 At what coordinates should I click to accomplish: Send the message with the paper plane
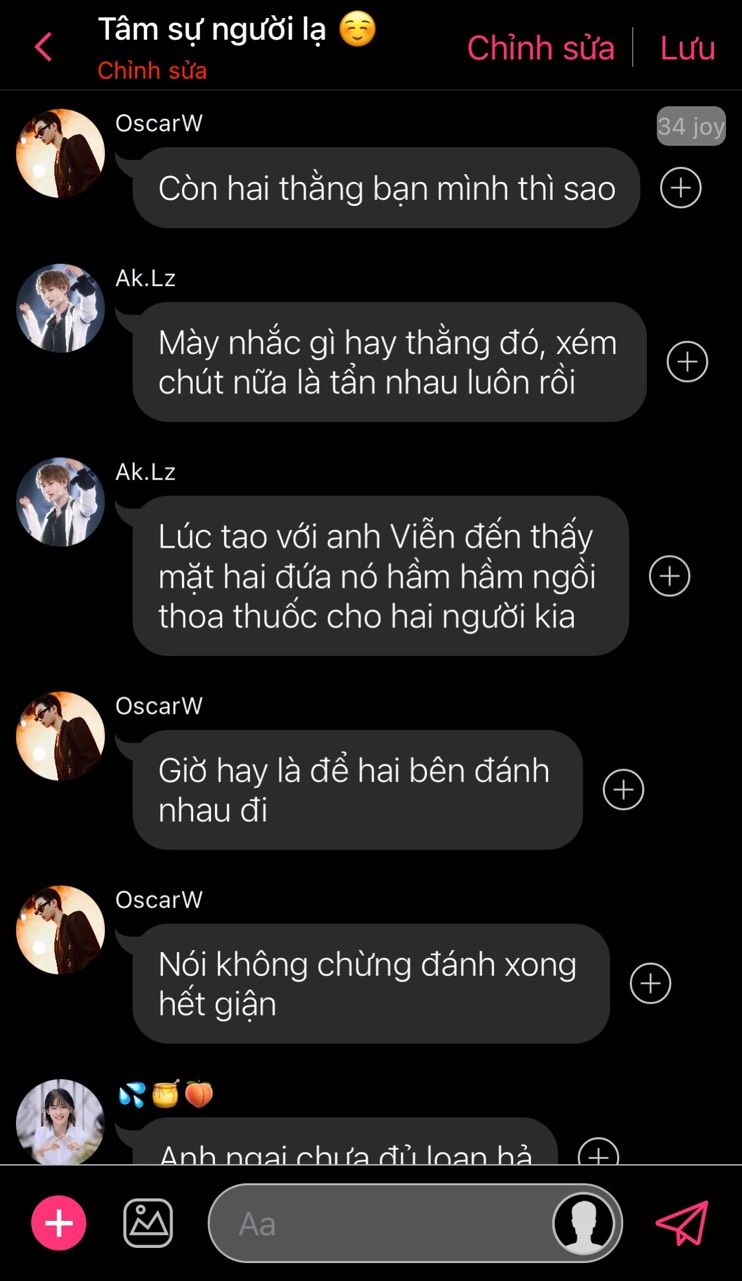pyautogui.click(x=682, y=1223)
